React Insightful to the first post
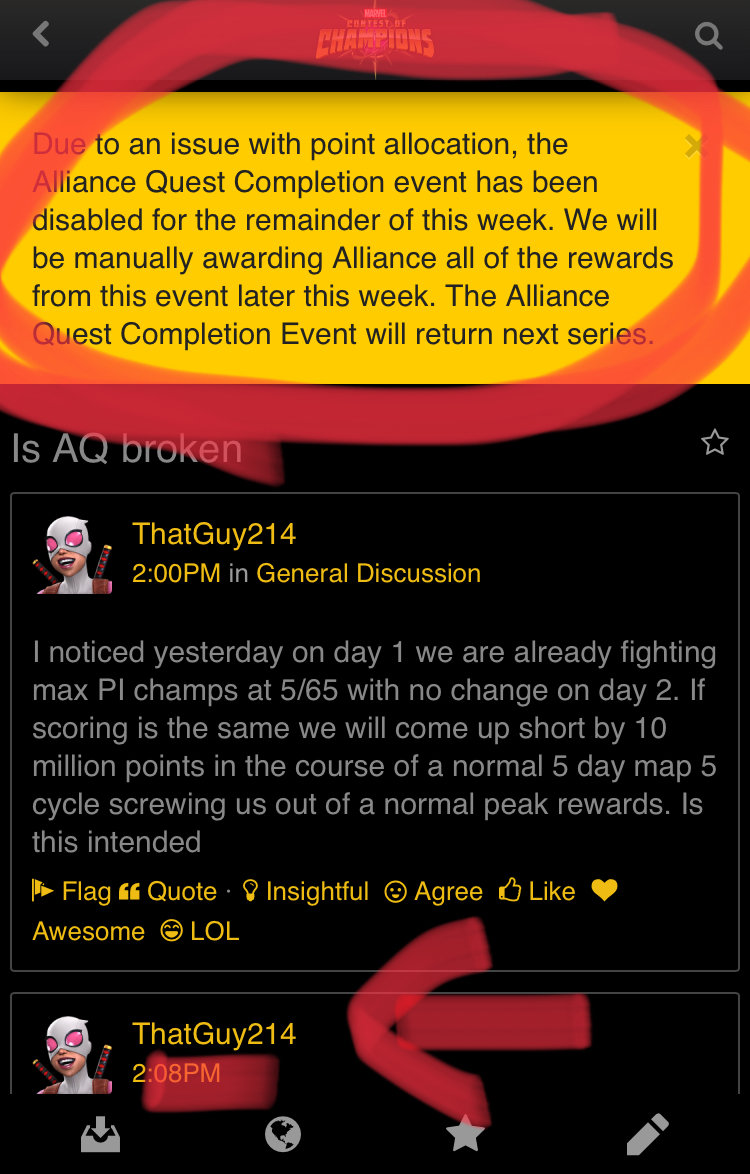750x1174 pixels. (306, 891)
